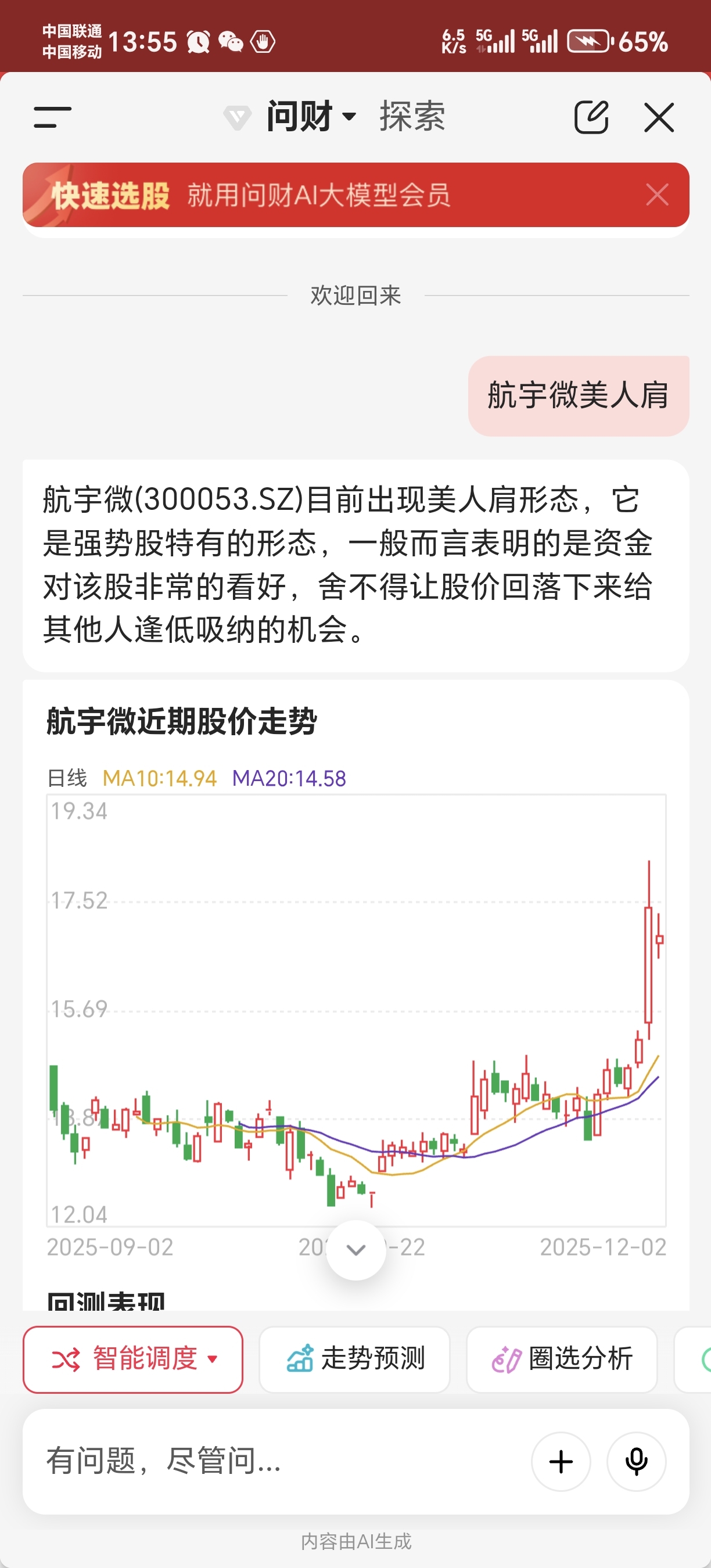Screen dimensions: 711x1568
Task: Select the 走势预测 chip
Action: coord(355,1359)
